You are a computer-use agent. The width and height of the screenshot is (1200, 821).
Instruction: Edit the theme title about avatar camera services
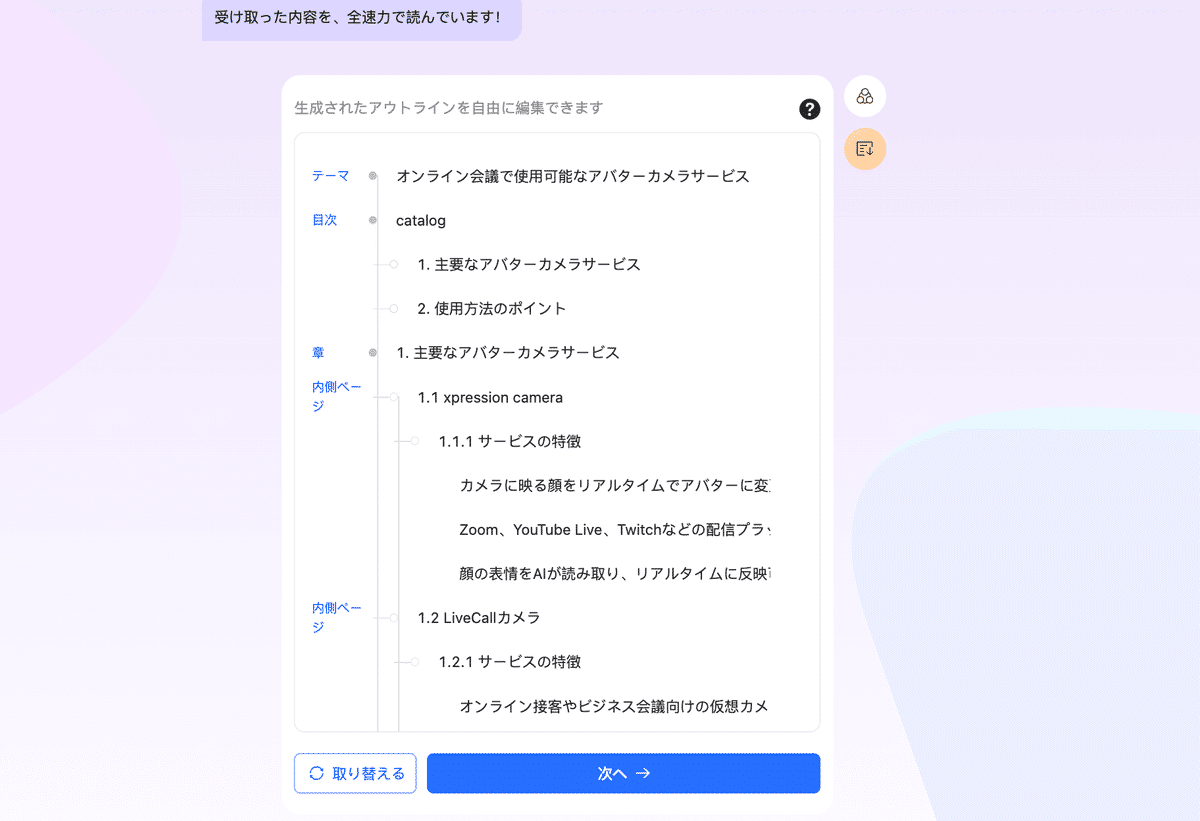point(572,176)
